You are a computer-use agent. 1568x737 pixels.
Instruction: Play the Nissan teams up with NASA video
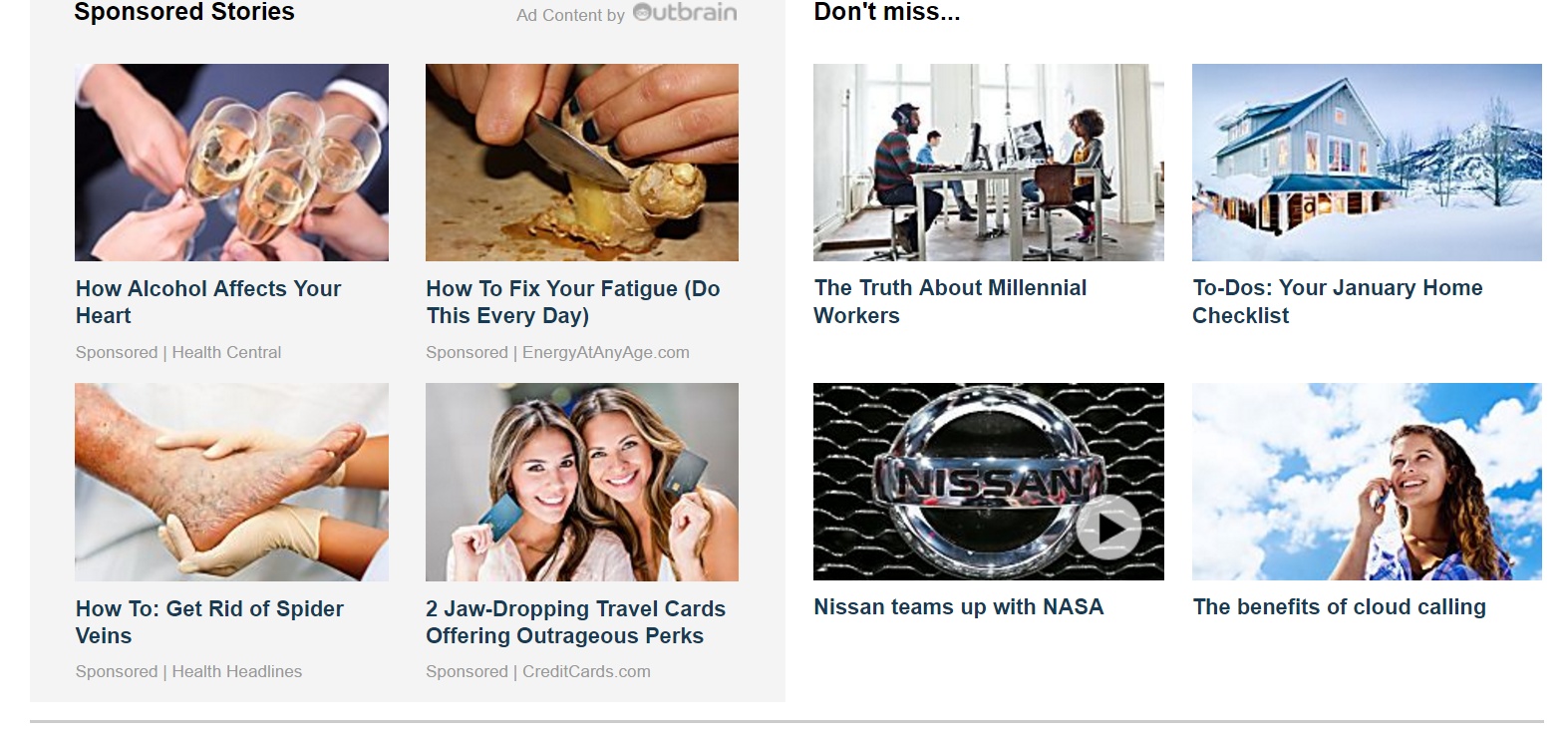(x=1108, y=528)
